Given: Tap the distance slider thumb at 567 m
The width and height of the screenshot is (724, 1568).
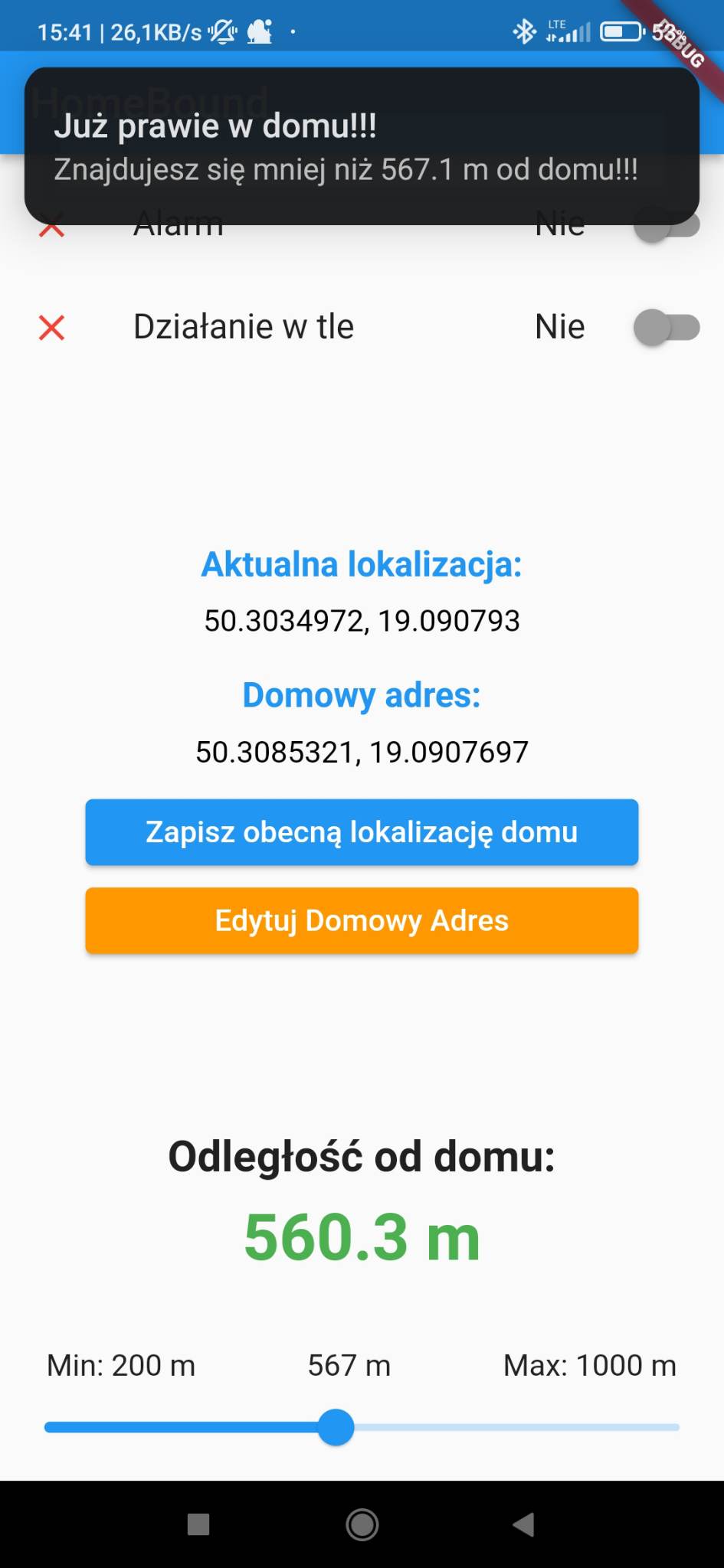Looking at the screenshot, I should [x=336, y=1427].
